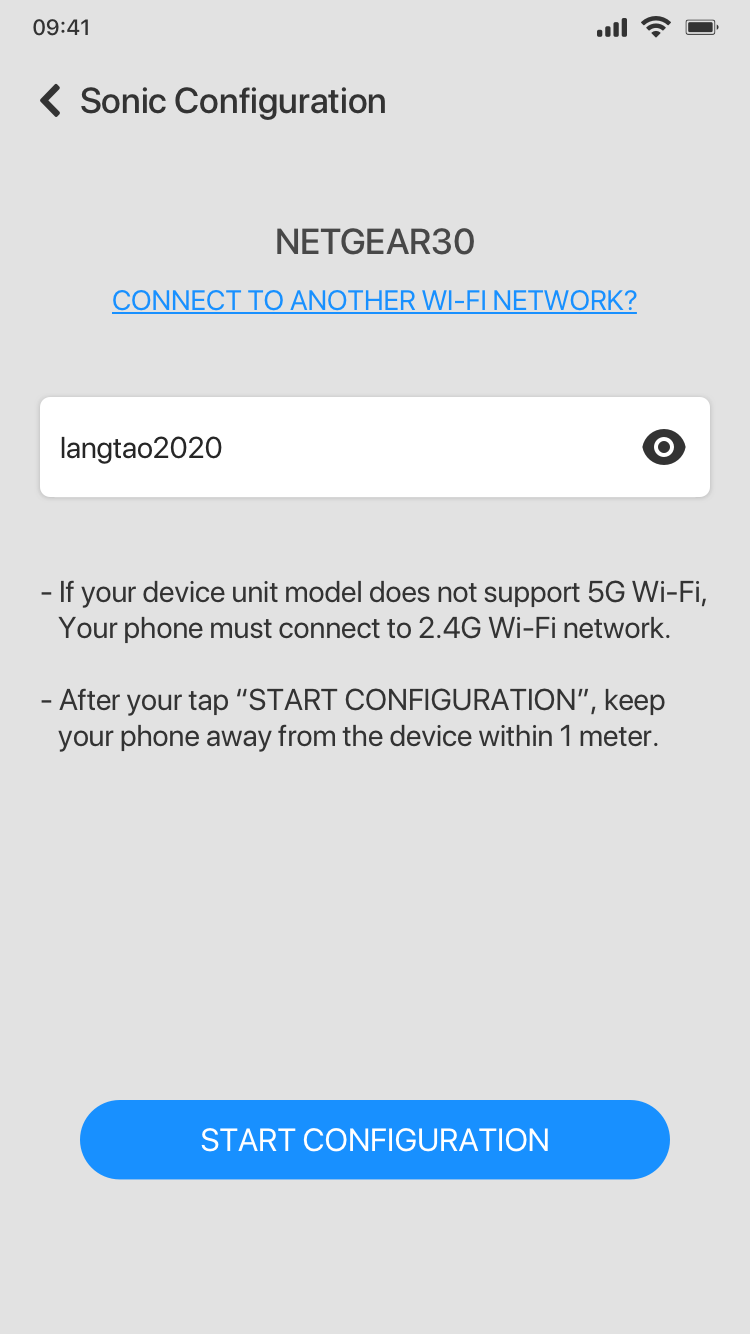Toggle password visibility eye icon

coord(663,447)
